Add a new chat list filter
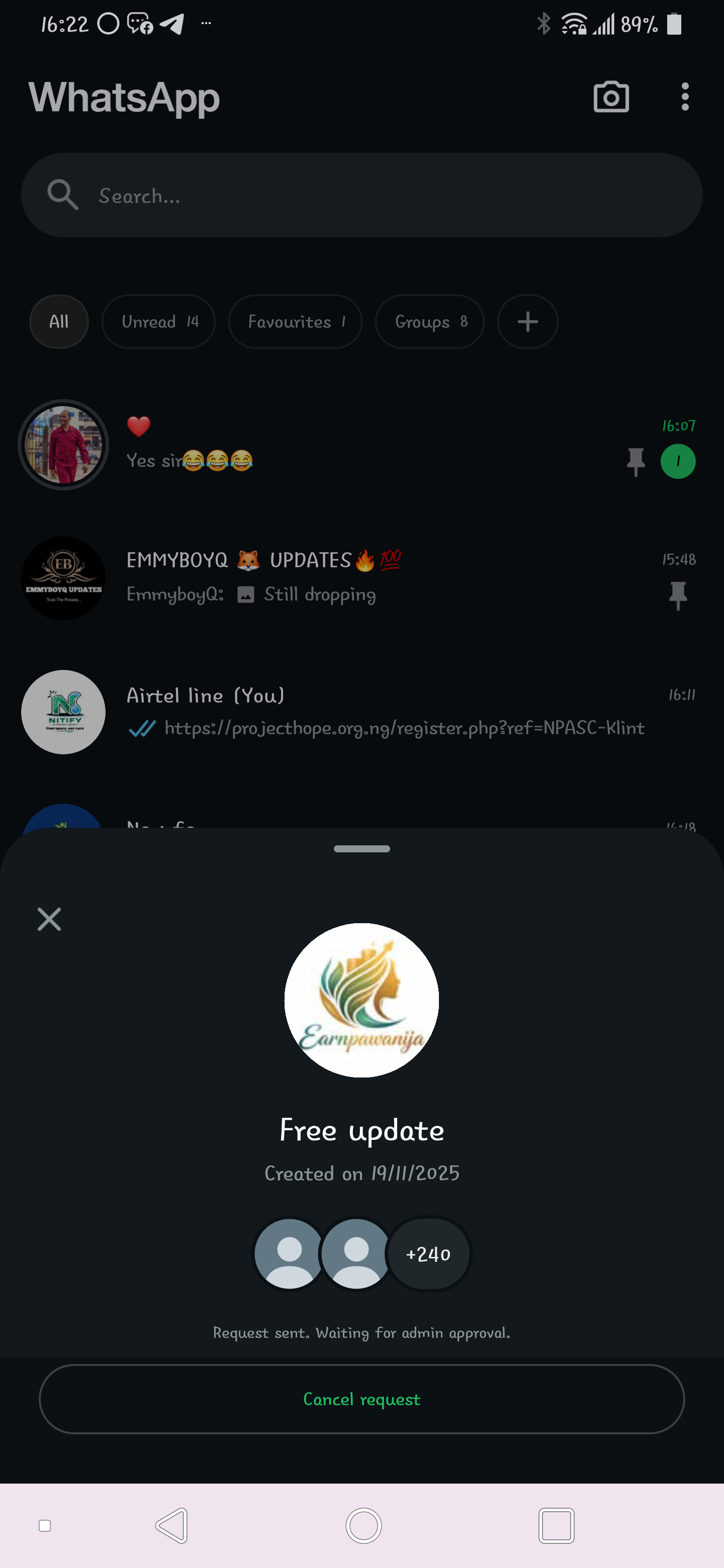The image size is (724, 1568). tap(527, 322)
